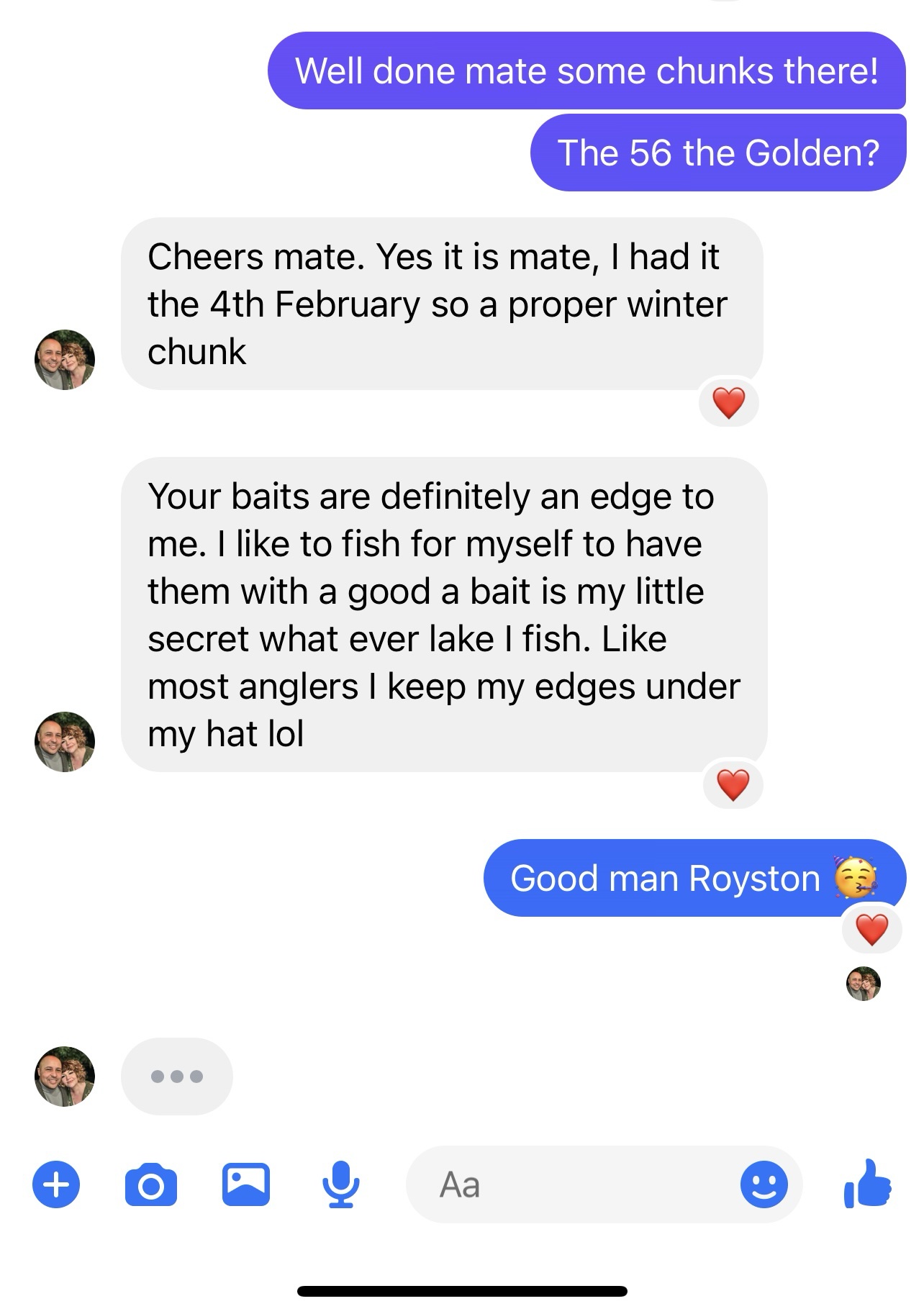Send a thumbs up like

(869, 1184)
